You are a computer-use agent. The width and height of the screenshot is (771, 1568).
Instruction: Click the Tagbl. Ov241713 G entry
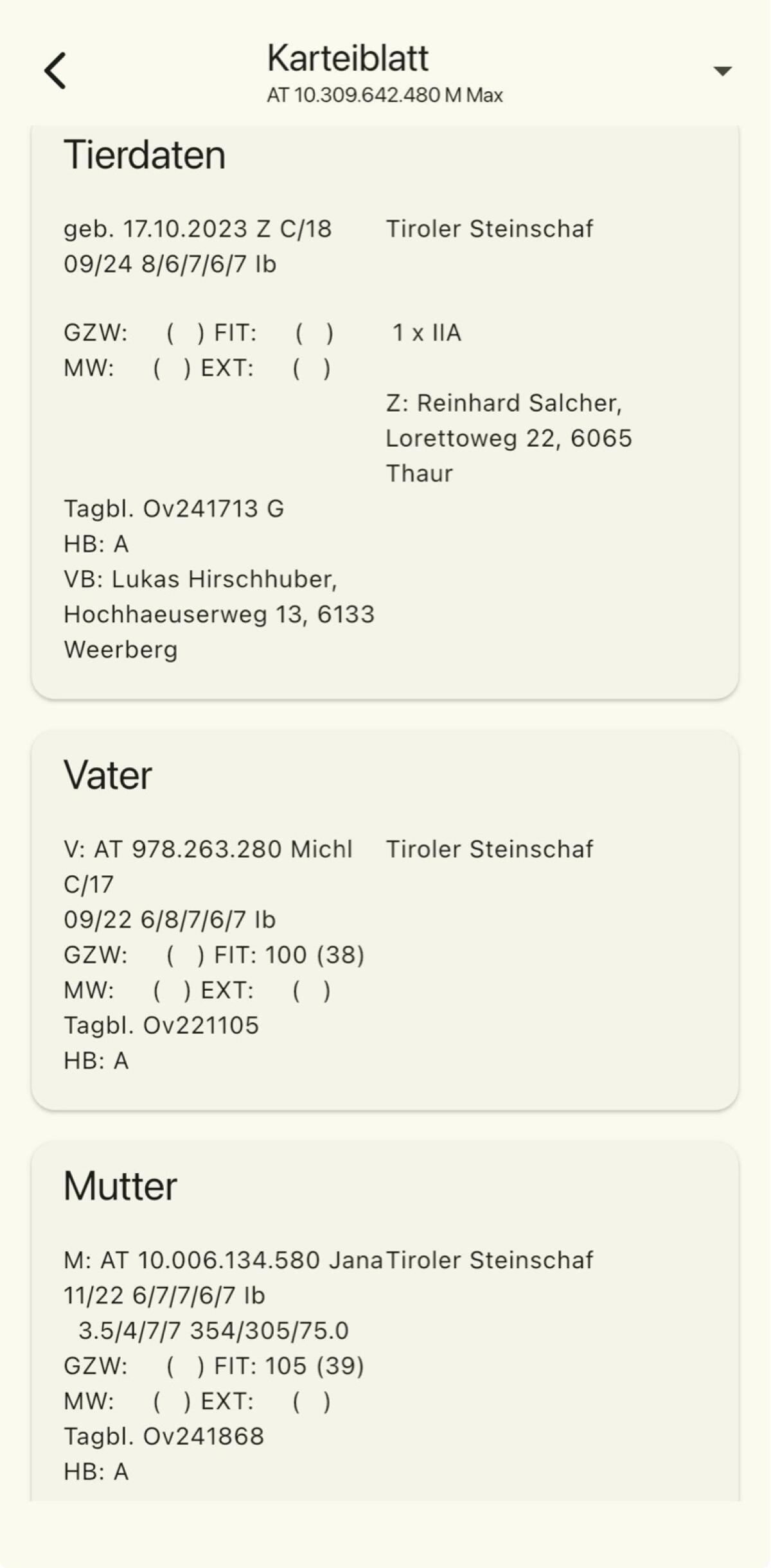175,509
